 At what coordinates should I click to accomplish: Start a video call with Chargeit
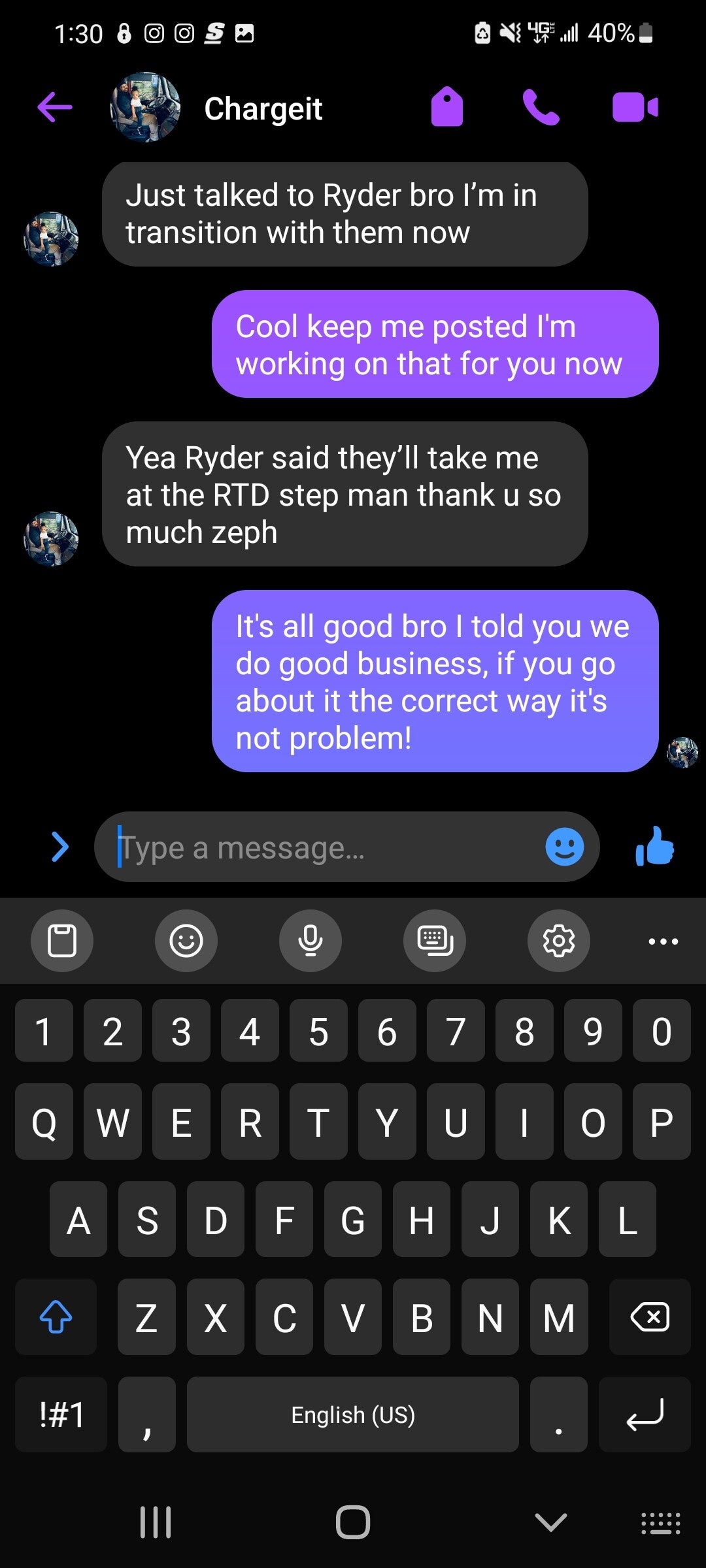tap(635, 107)
